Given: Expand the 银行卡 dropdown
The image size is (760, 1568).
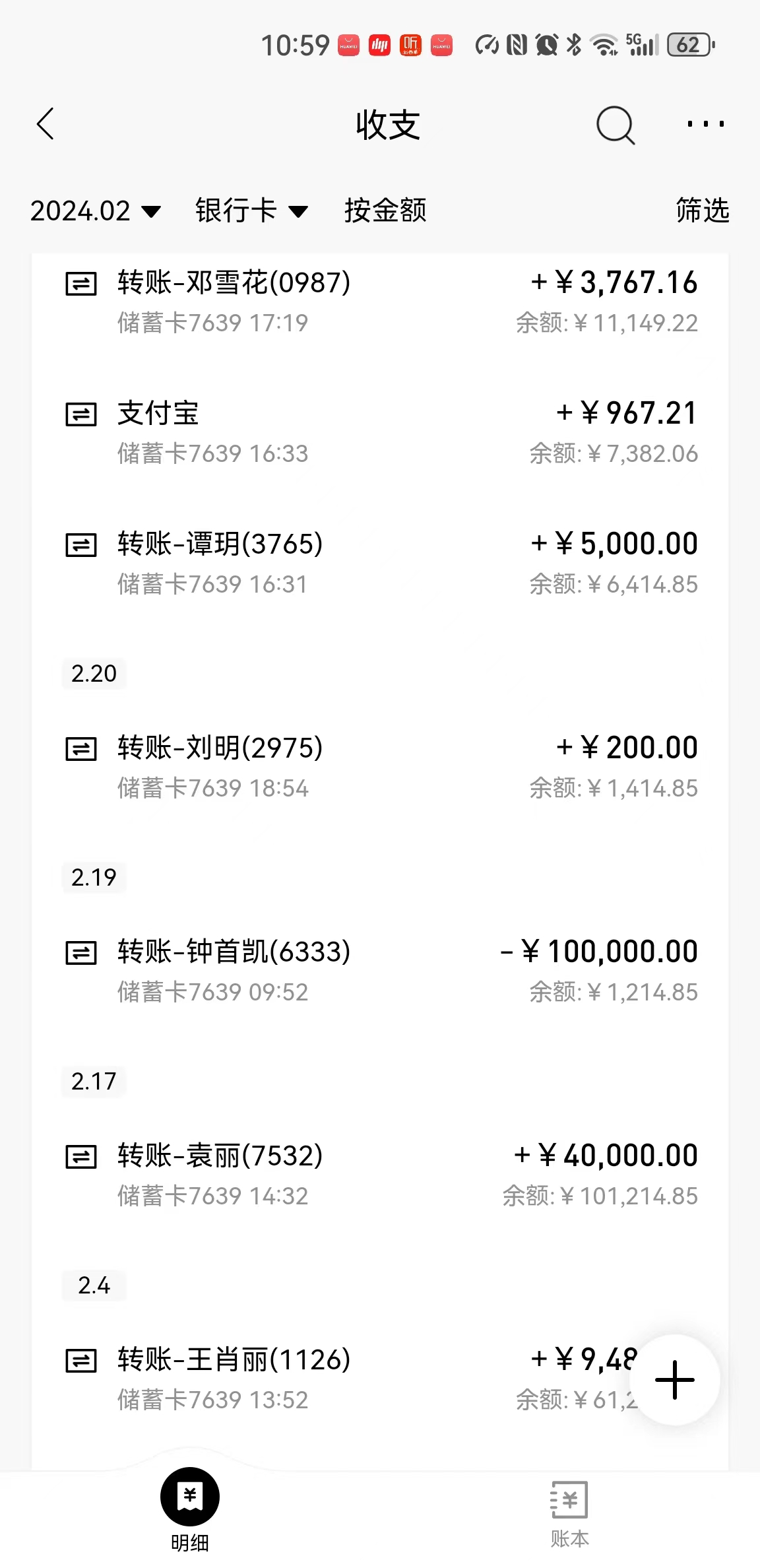Looking at the screenshot, I should [x=251, y=211].
